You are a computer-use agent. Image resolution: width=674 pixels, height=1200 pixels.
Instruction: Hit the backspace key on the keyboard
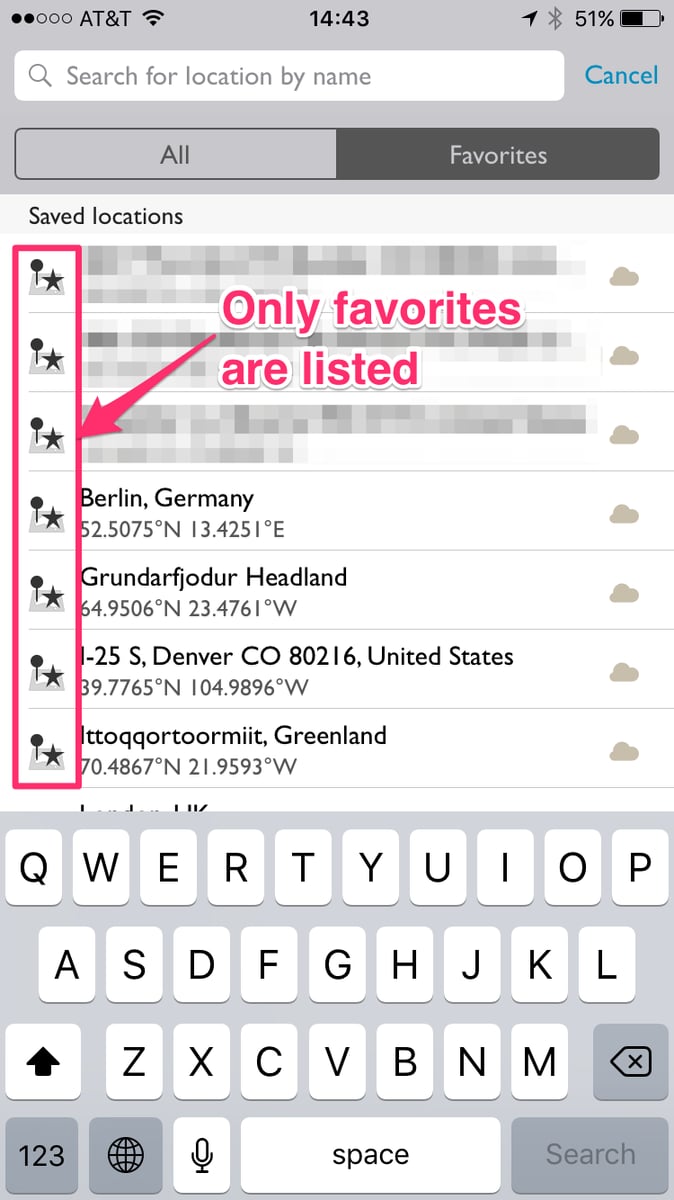coord(629,1060)
